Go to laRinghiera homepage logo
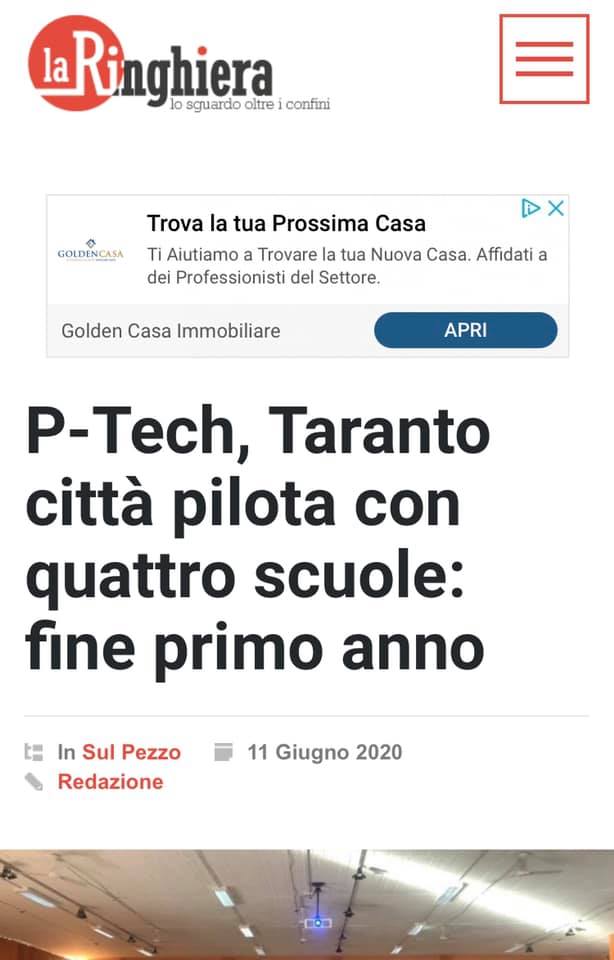The image size is (614, 960). point(150,67)
